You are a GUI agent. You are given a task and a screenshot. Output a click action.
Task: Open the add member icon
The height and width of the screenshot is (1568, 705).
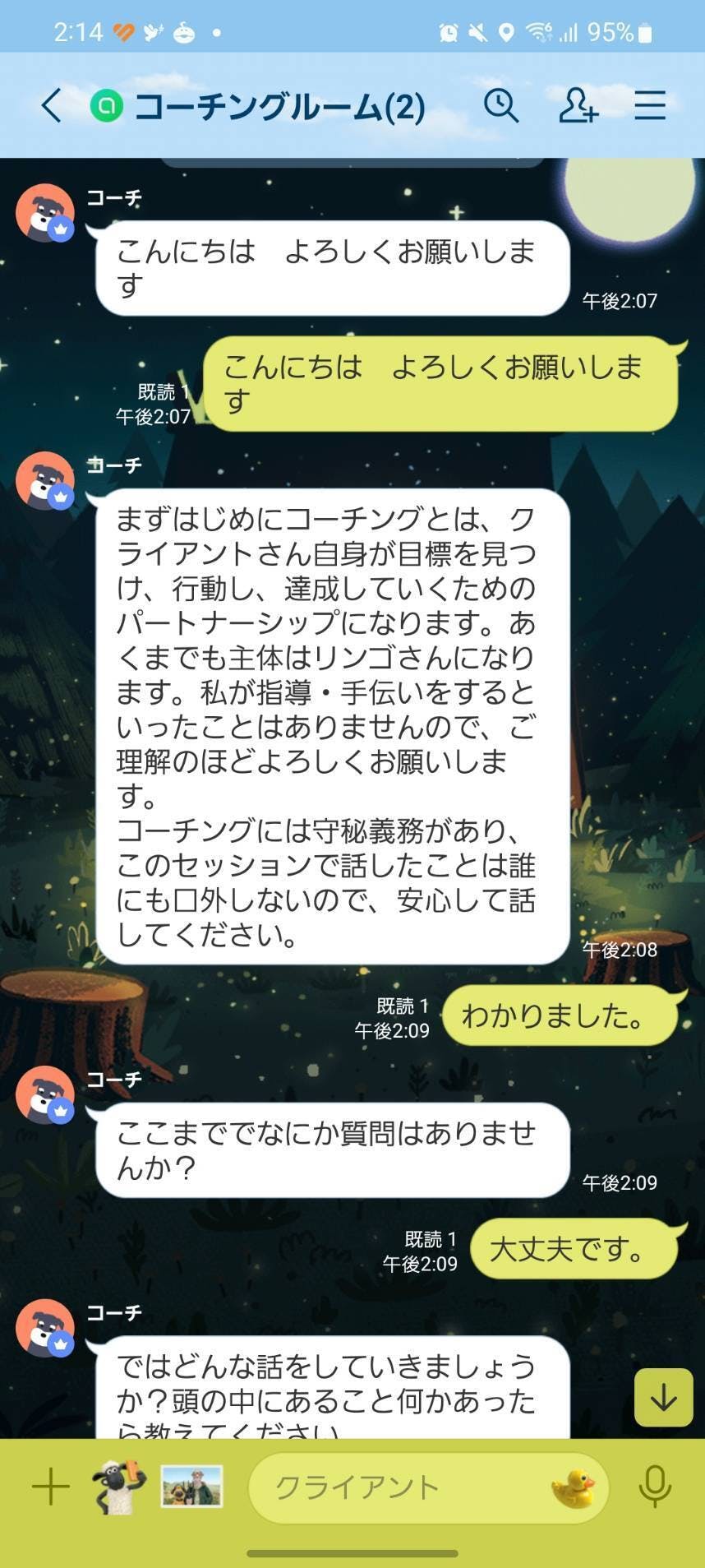(578, 106)
